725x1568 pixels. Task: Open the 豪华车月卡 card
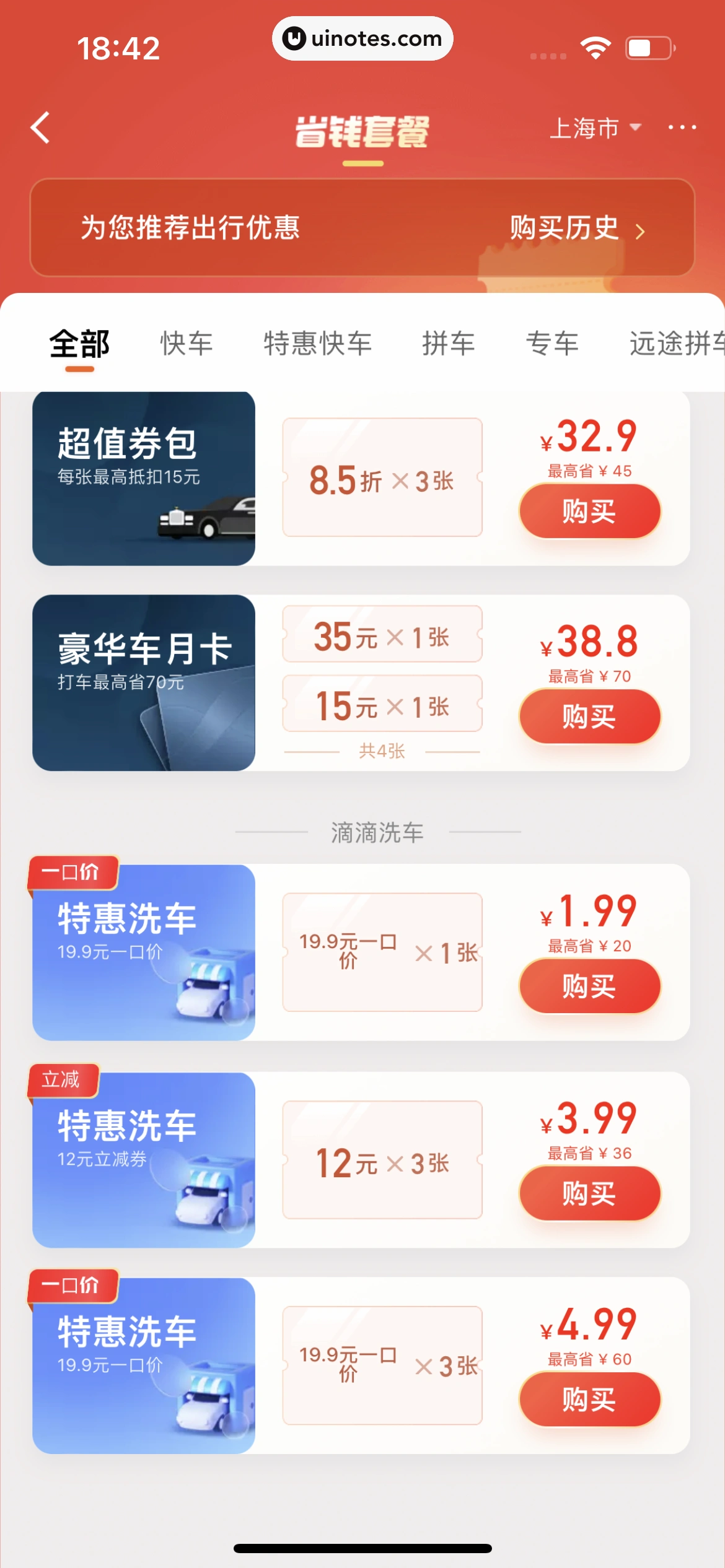[x=144, y=683]
